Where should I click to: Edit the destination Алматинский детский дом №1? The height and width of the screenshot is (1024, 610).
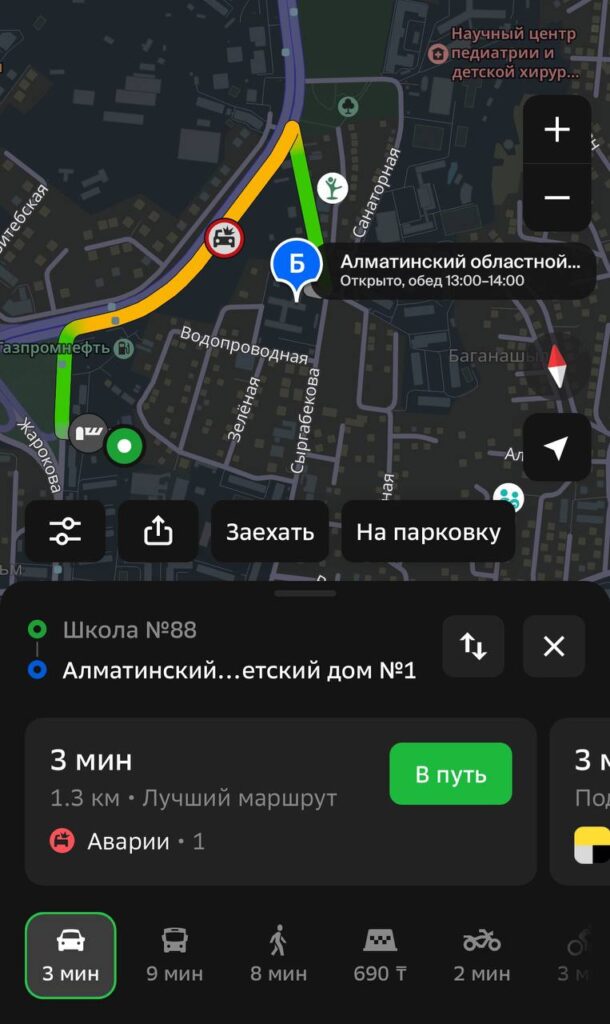(x=238, y=670)
